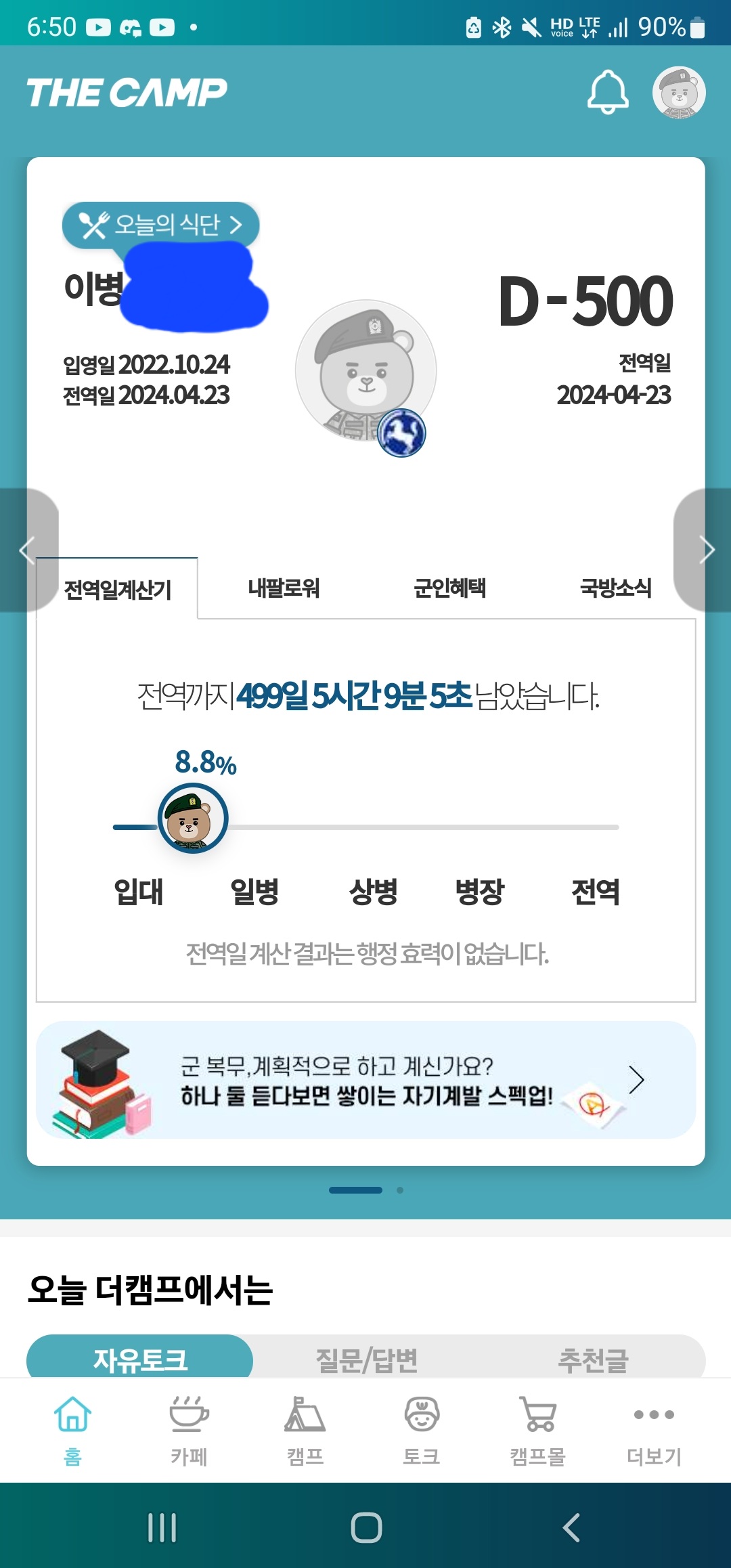This screenshot has width=731, height=1568.
Task: Open the profile avatar in header
Action: click(x=679, y=92)
